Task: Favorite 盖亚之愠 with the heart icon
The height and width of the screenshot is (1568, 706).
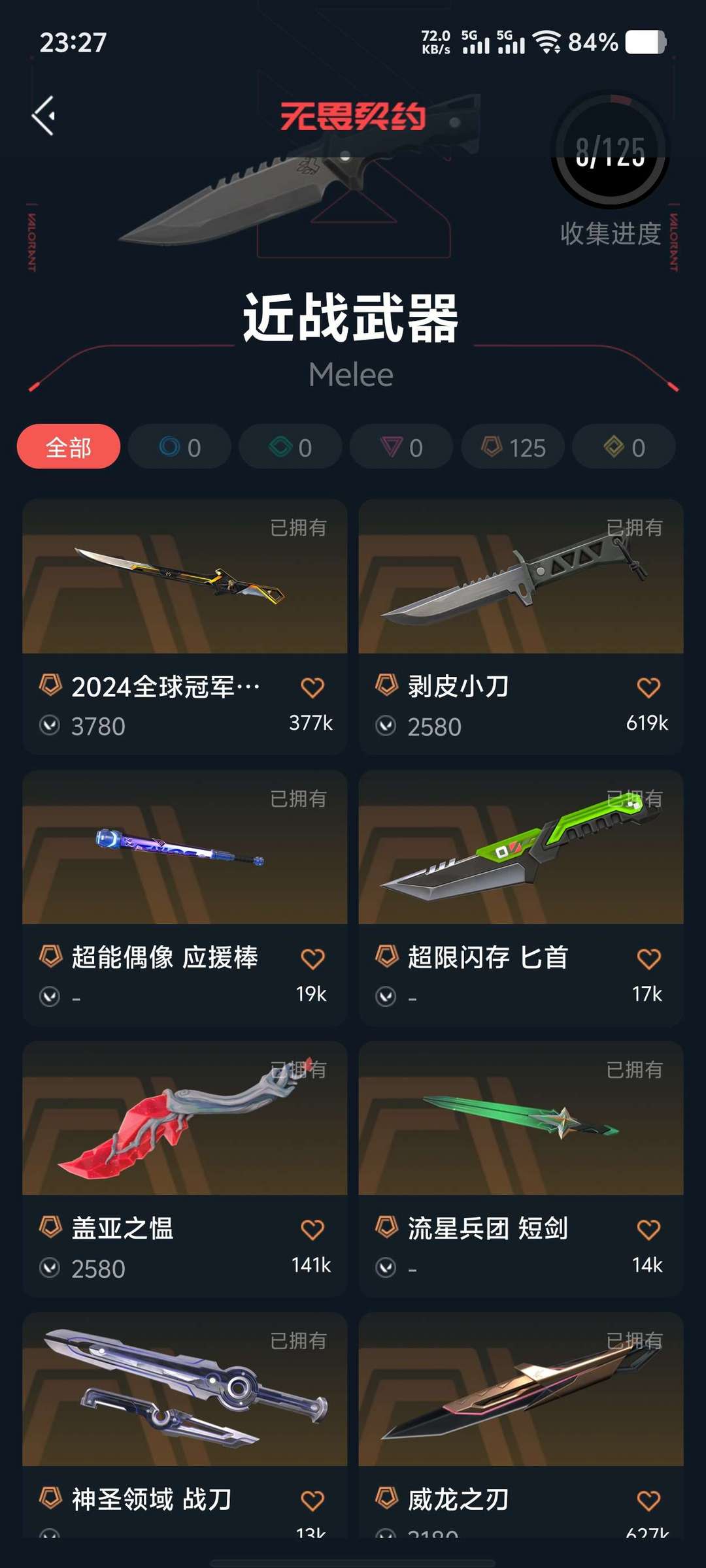Action: coord(312,1230)
